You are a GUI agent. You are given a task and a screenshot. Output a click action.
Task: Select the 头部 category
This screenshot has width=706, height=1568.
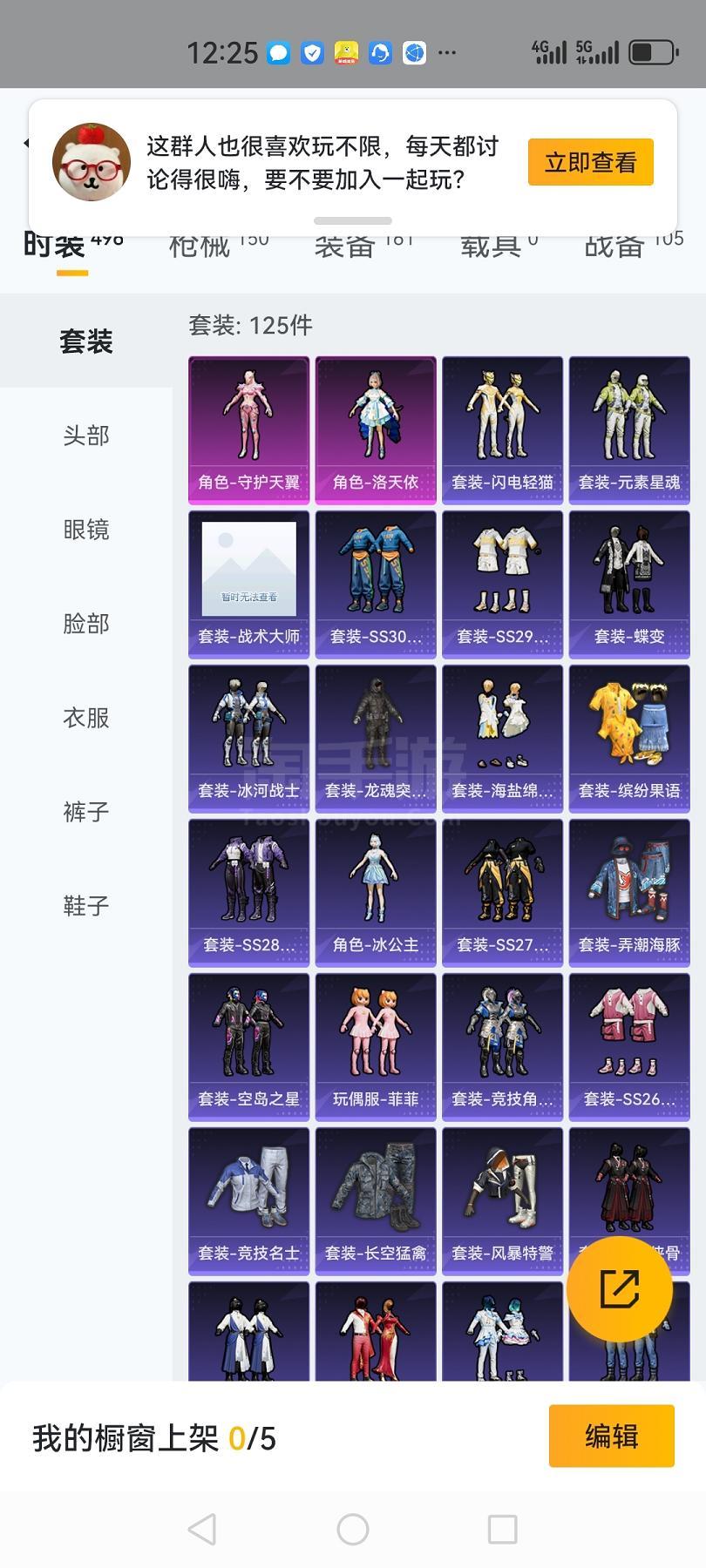point(86,436)
